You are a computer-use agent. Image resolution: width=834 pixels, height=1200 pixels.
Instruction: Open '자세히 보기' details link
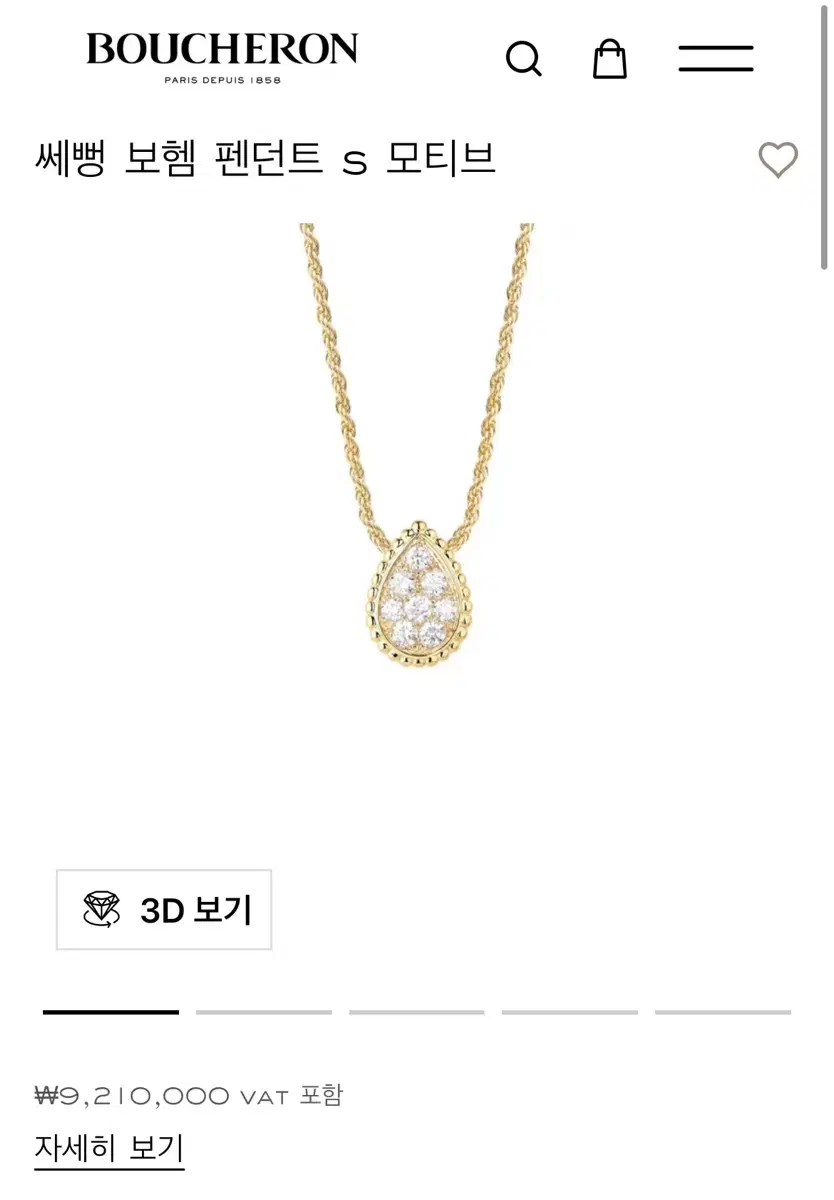(109, 1150)
